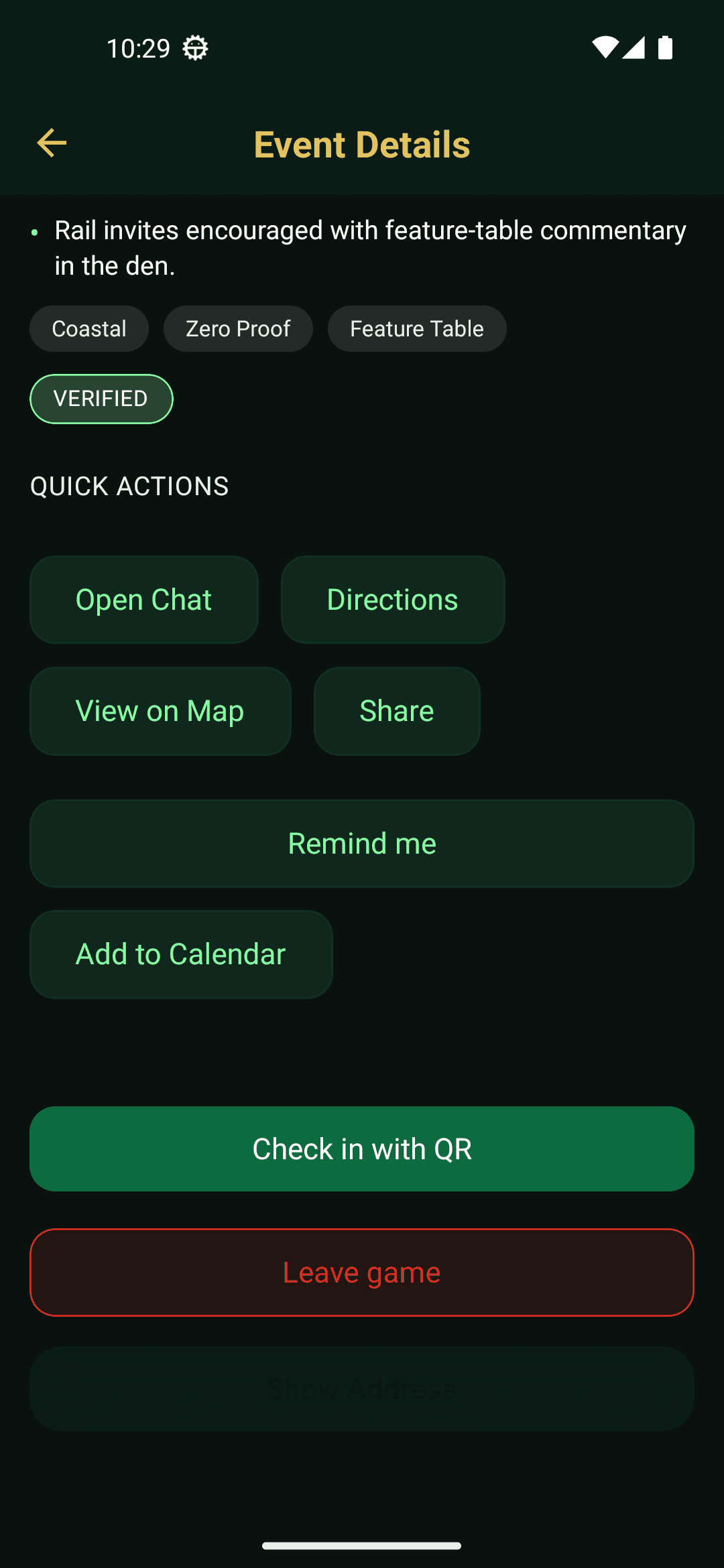Viewport: 724px width, 1568px height.
Task: Open Chat for this event
Action: click(143, 600)
